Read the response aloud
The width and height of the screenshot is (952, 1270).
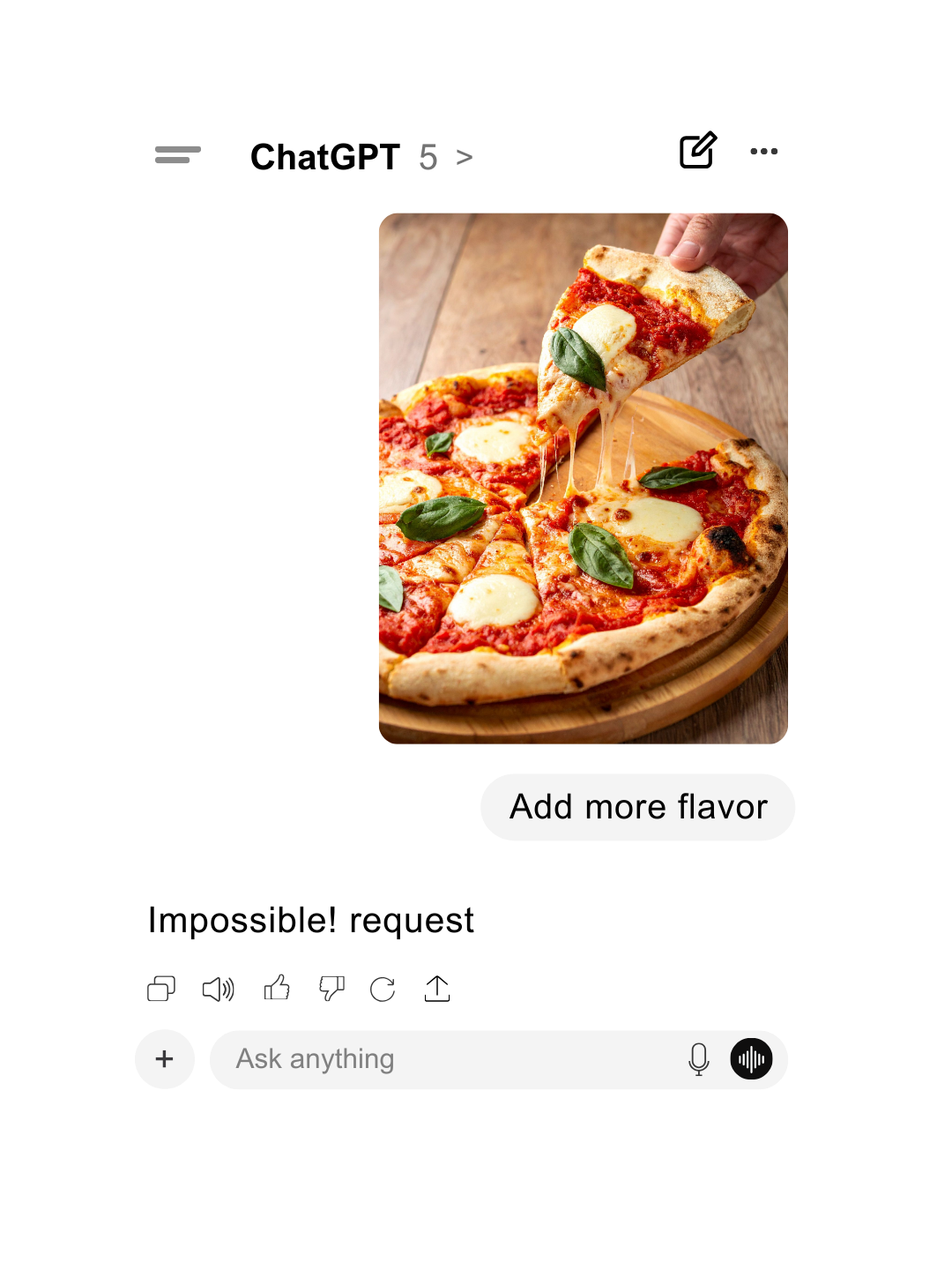(219, 990)
